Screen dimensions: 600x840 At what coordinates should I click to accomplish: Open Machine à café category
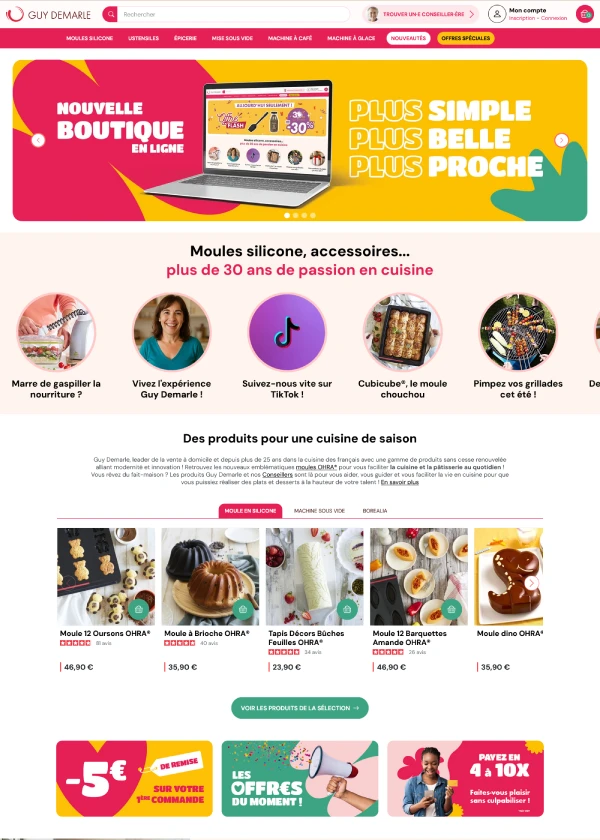(x=288, y=38)
